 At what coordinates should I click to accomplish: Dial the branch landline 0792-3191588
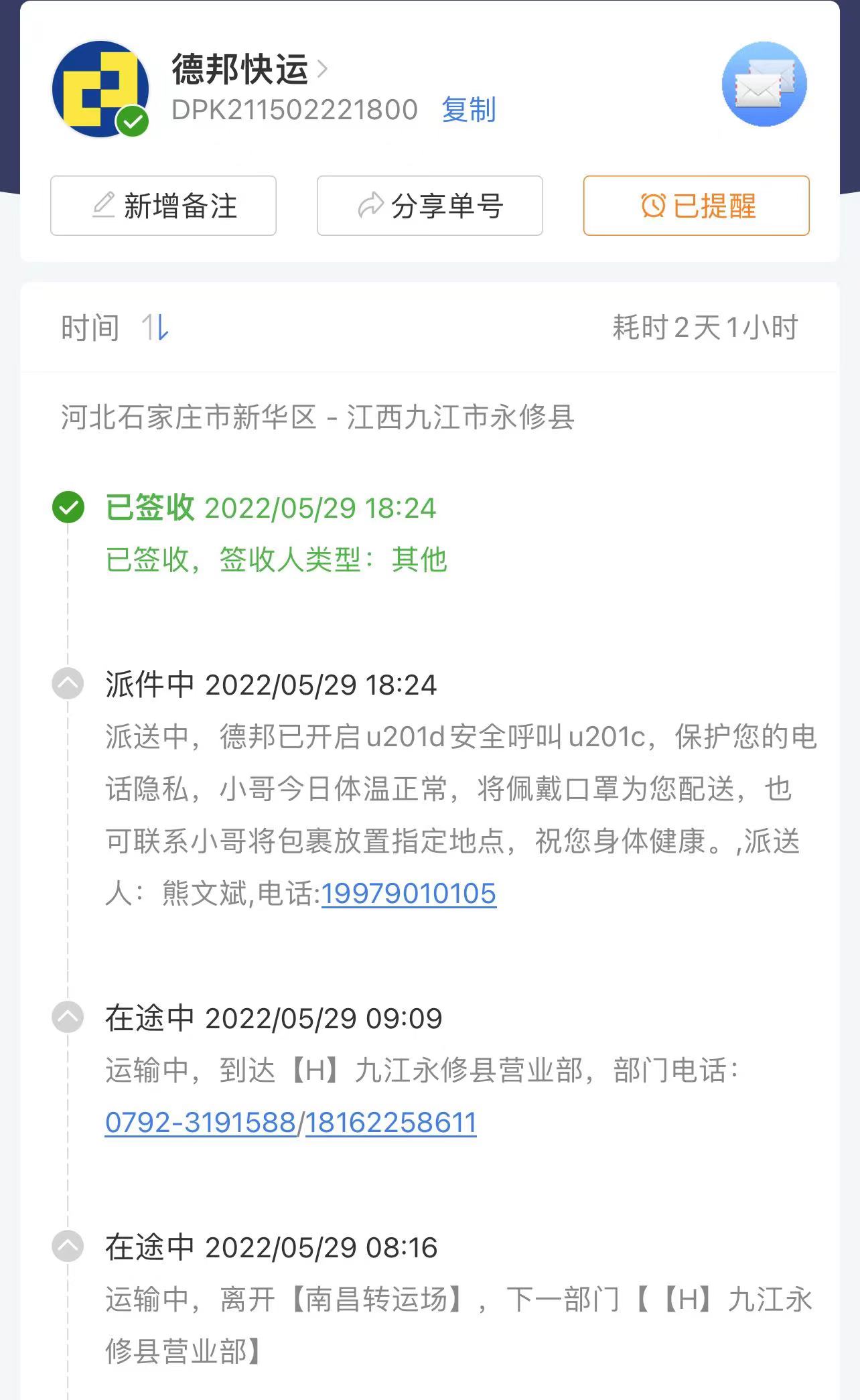pyautogui.click(x=200, y=1123)
